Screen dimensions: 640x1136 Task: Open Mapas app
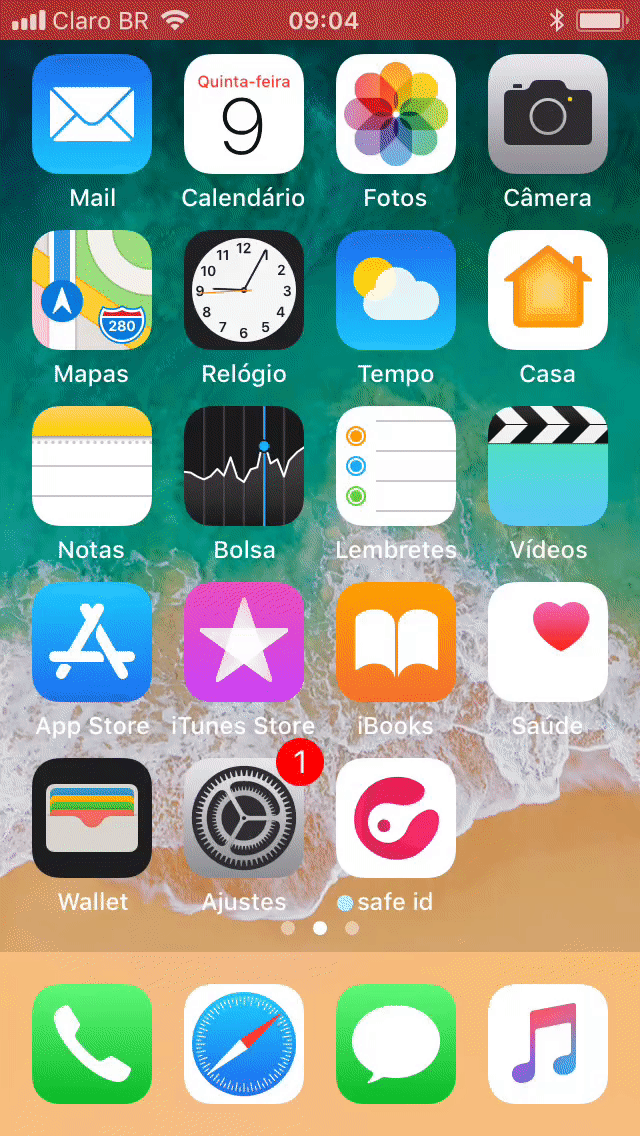tap(92, 290)
